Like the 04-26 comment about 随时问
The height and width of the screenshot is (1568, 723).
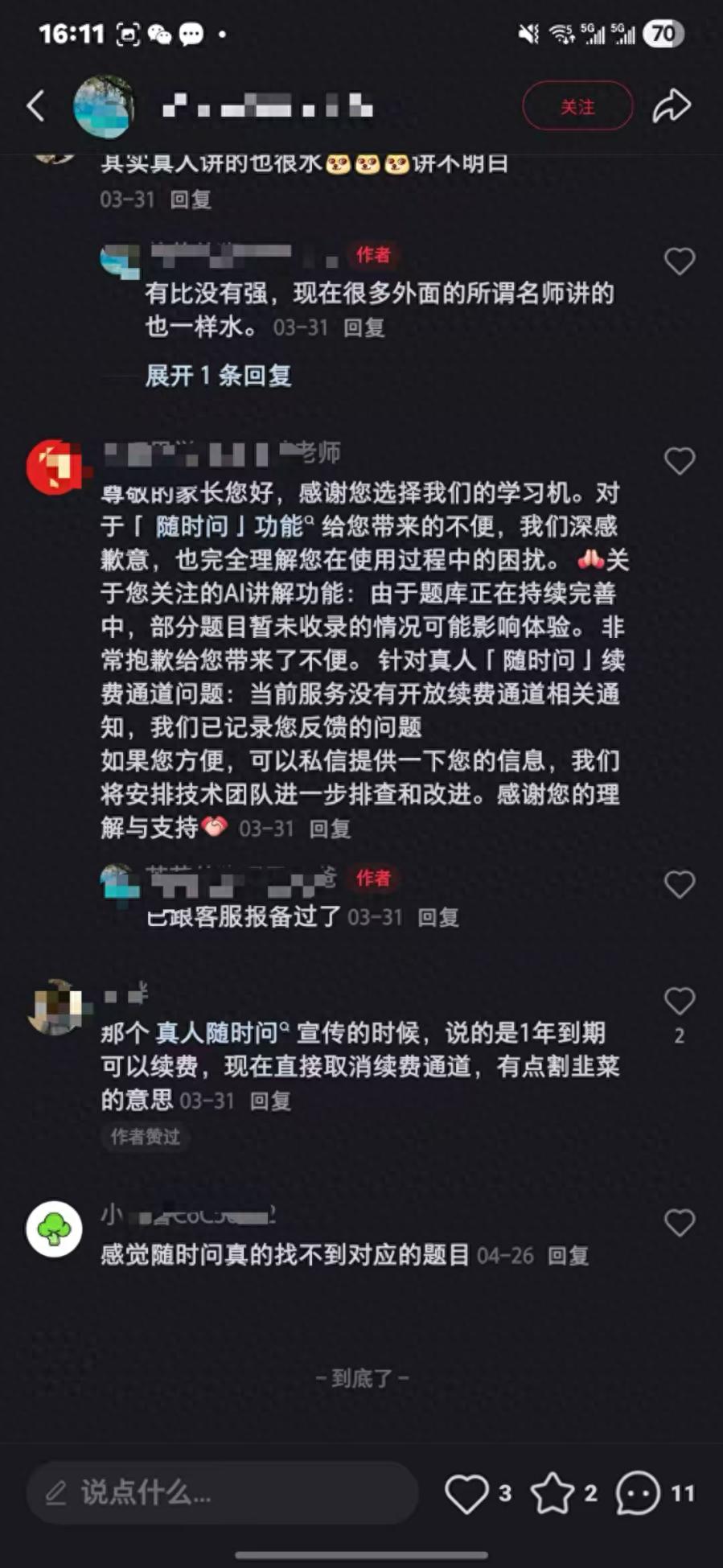[x=679, y=1223]
